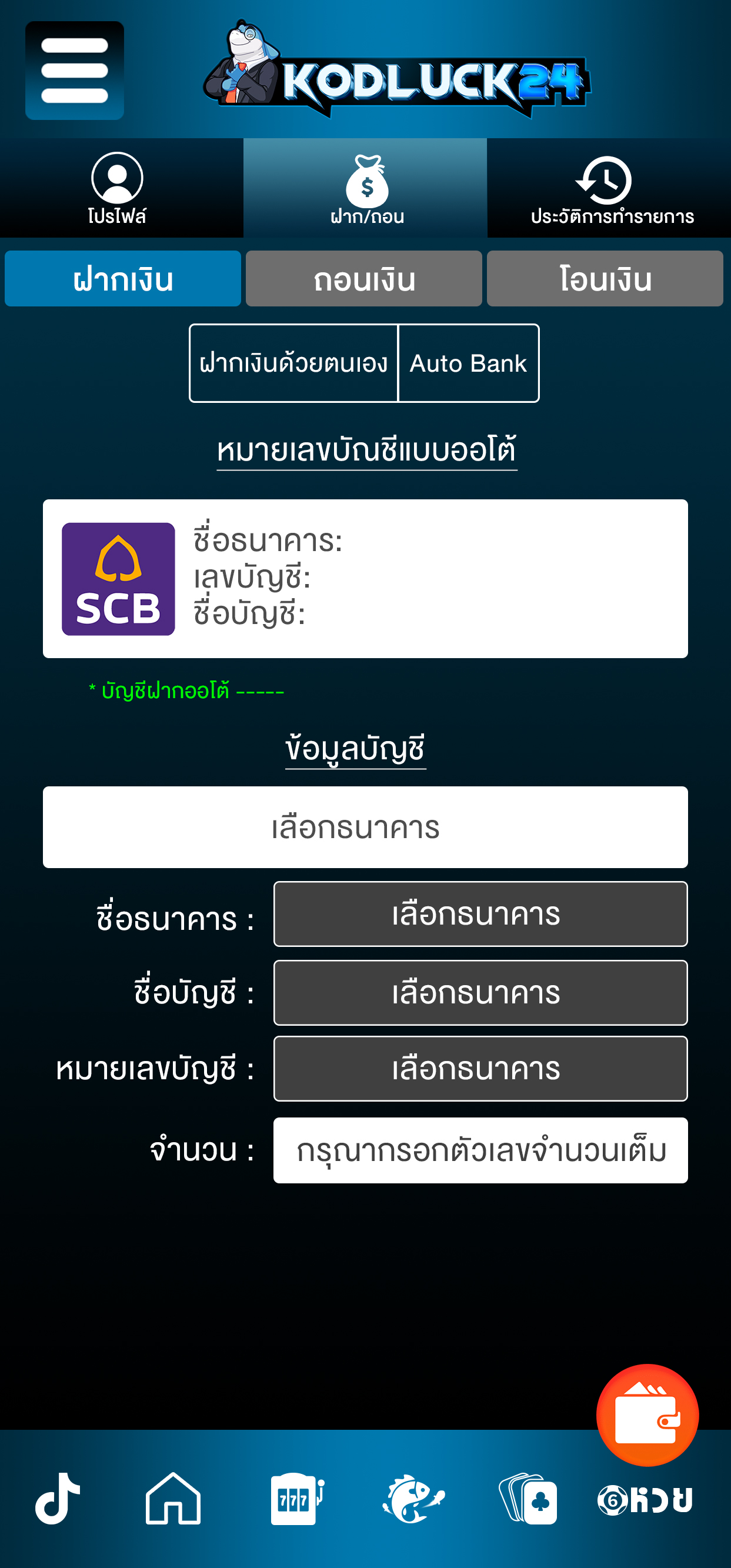
Task: Open the orange wallet floating button
Action: pyautogui.click(x=647, y=1414)
